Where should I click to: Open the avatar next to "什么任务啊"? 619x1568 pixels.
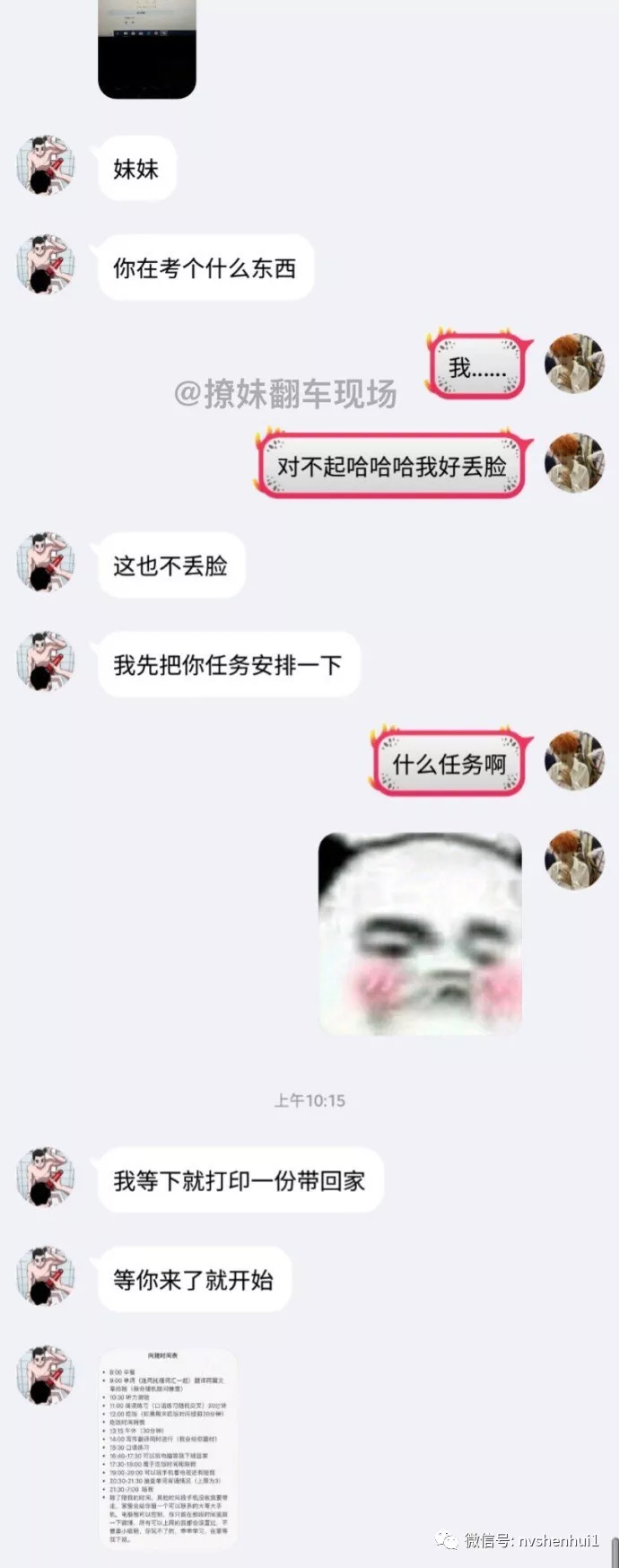574,760
